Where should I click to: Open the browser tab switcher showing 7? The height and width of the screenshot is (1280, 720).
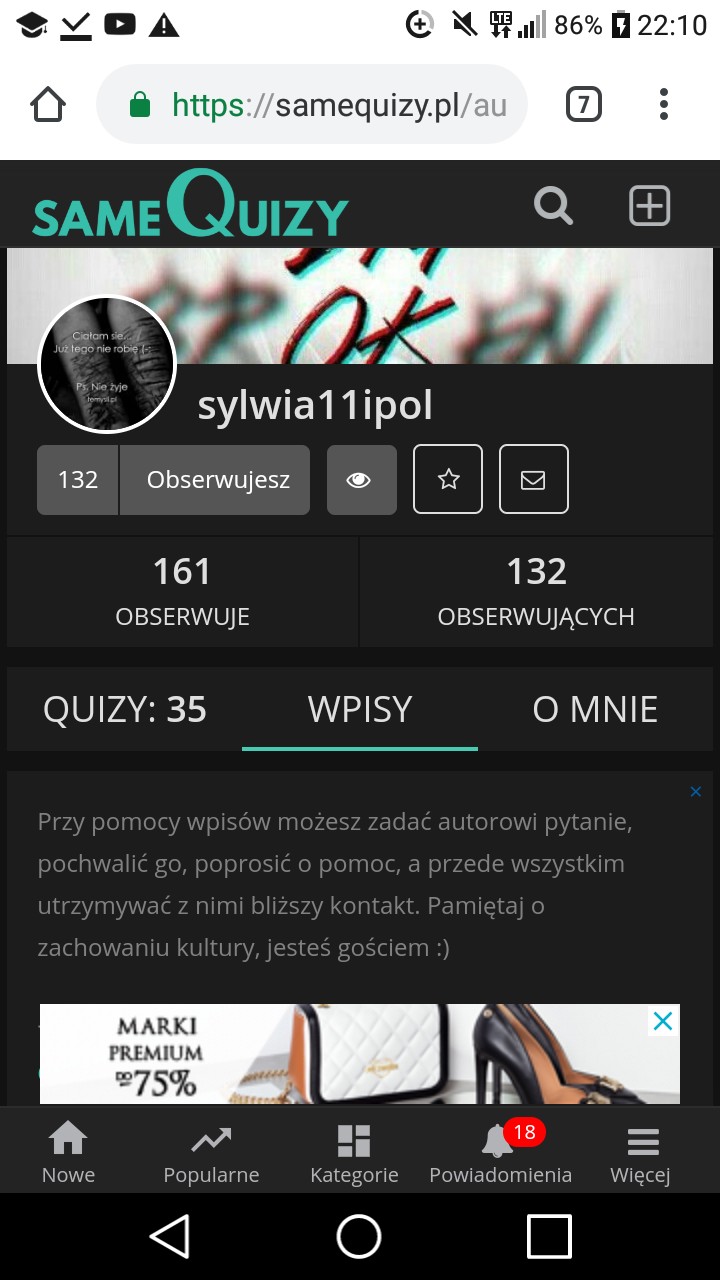[x=584, y=104]
